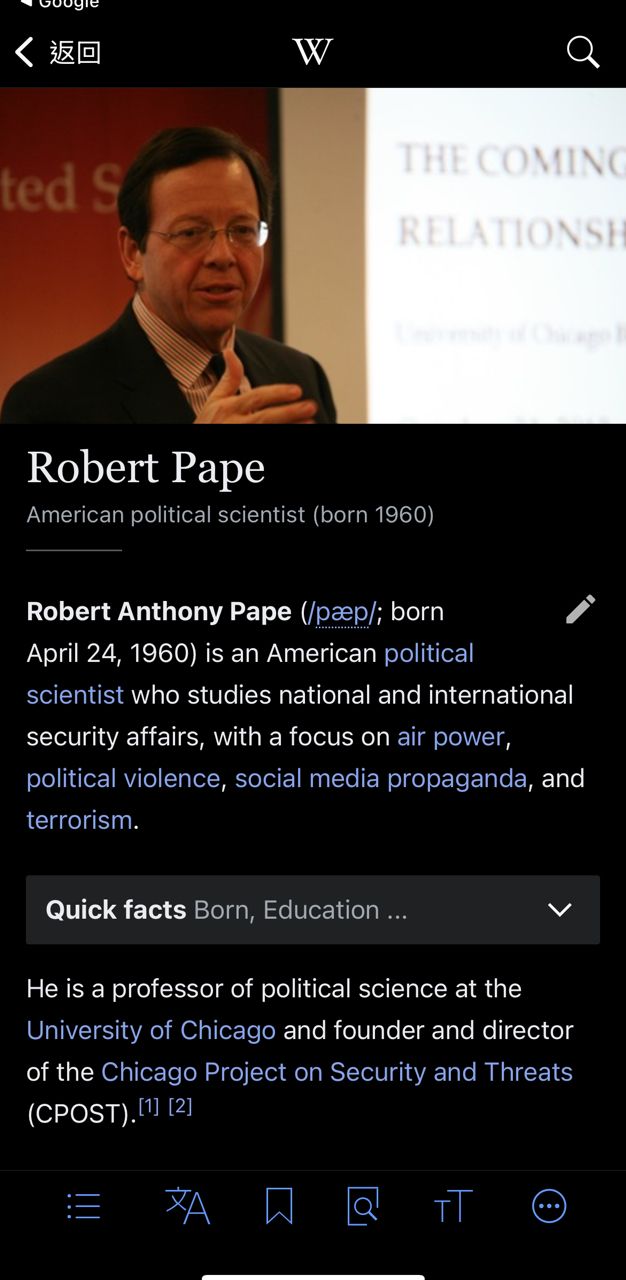
Task: Show the table of contents
Action: click(83, 1206)
